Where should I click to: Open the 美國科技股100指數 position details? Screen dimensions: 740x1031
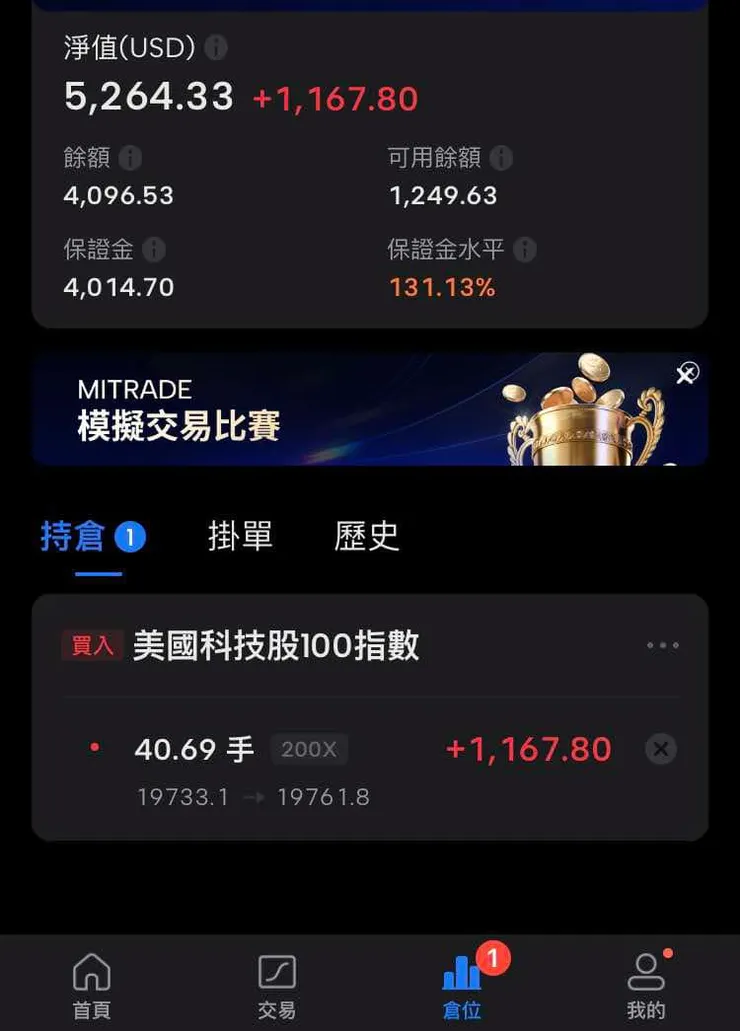pos(278,645)
